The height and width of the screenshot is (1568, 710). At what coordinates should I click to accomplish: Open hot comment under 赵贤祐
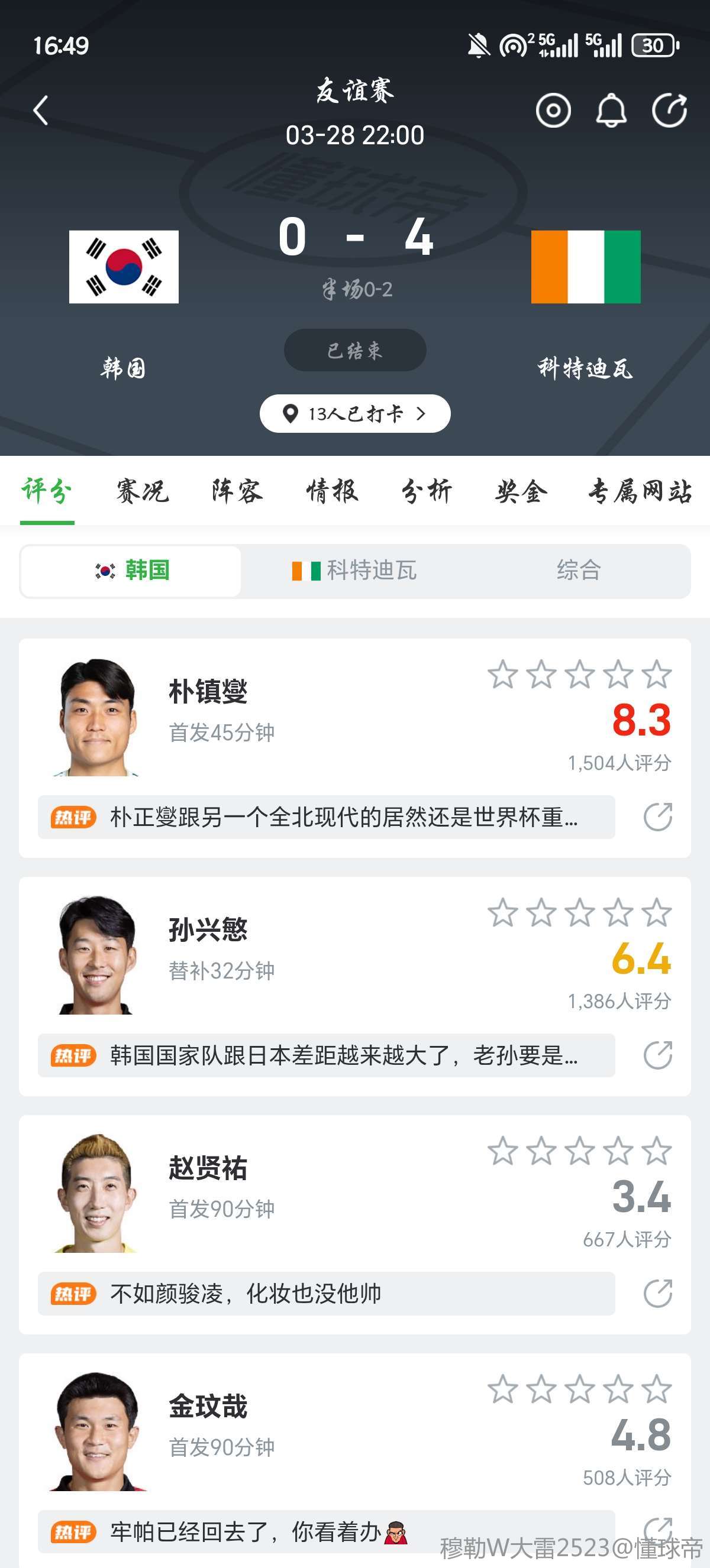click(326, 1294)
